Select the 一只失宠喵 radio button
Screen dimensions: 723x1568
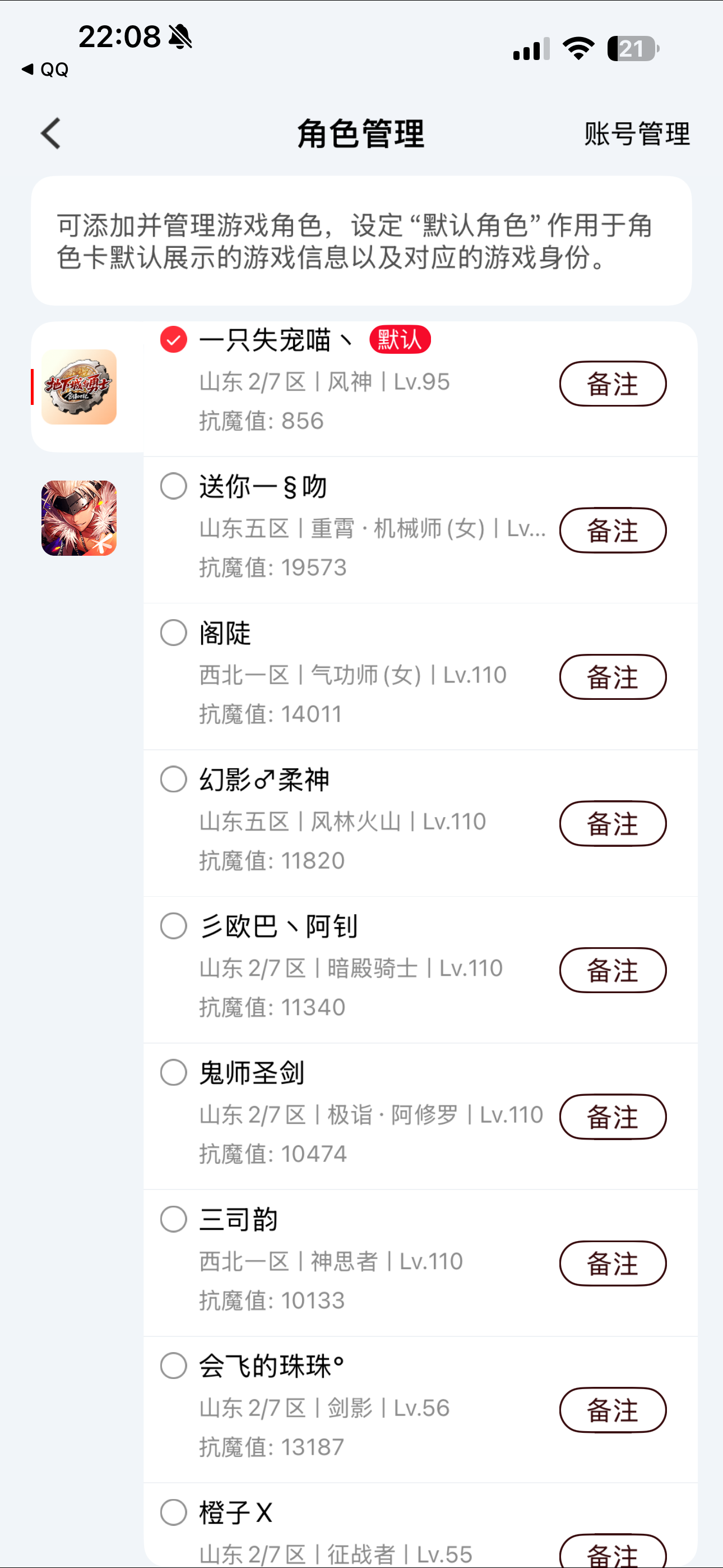coord(173,340)
